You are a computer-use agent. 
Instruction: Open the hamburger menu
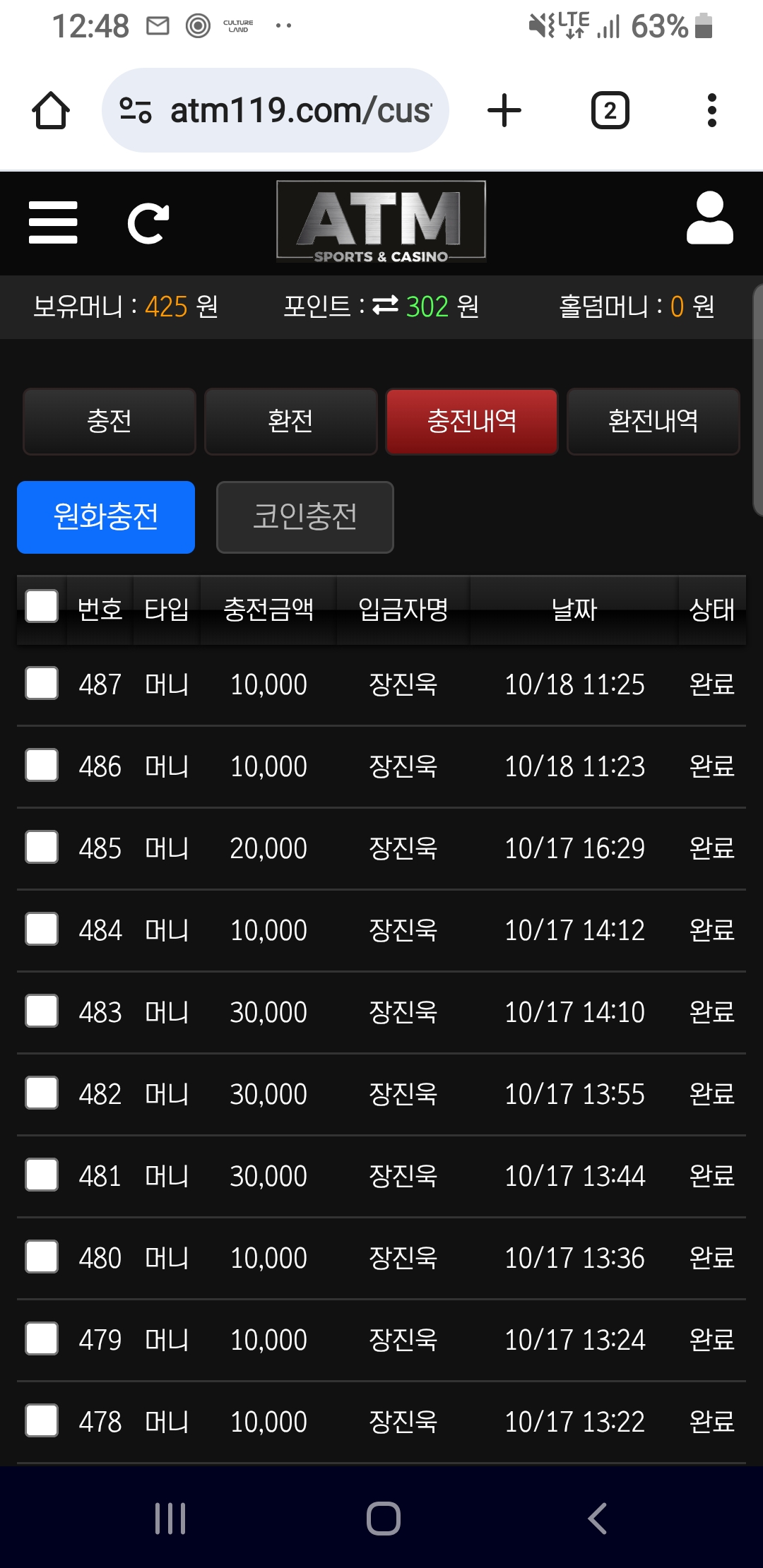(x=53, y=222)
